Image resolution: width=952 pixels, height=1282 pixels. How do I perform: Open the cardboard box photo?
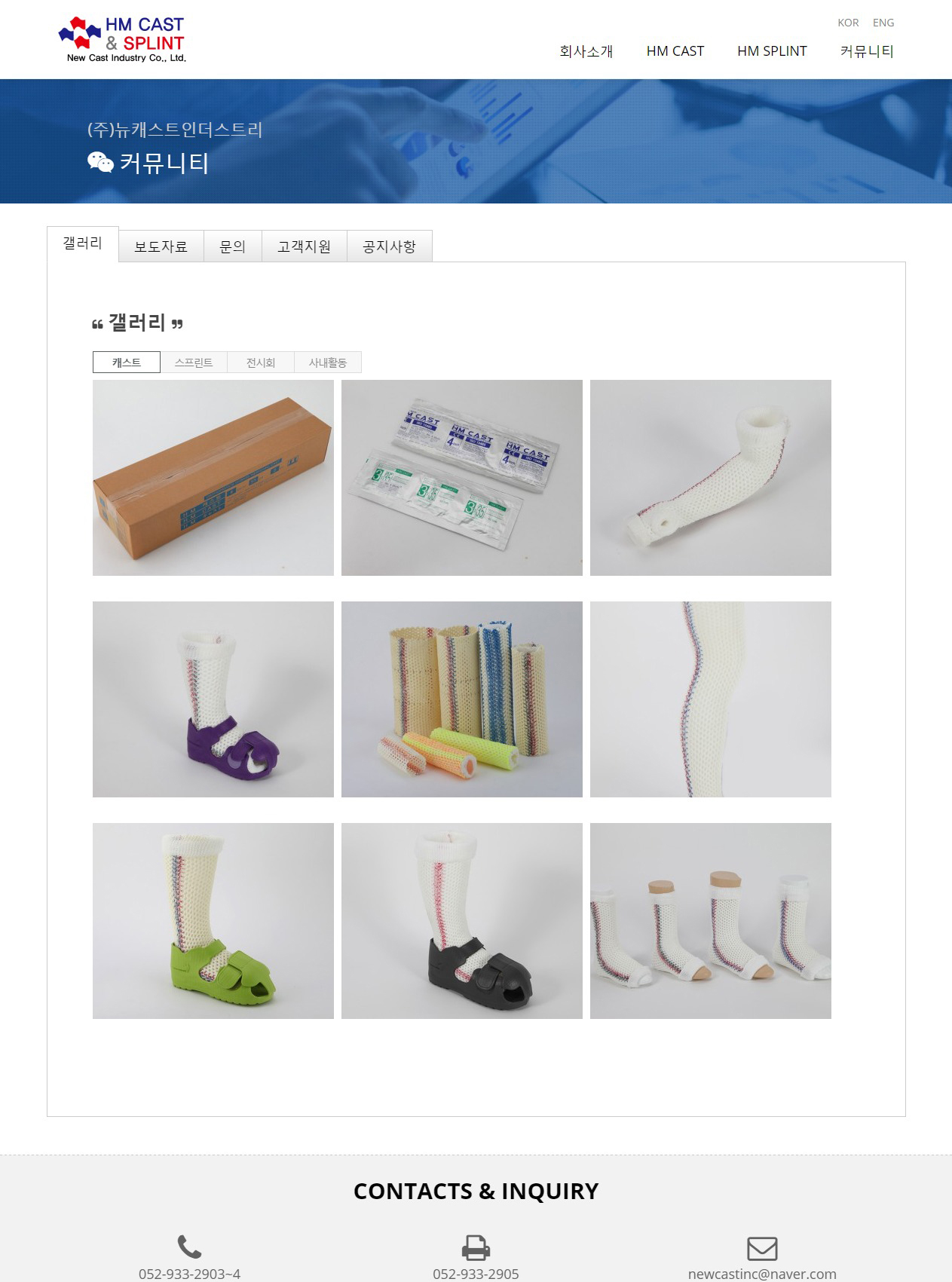pyautogui.click(x=213, y=478)
